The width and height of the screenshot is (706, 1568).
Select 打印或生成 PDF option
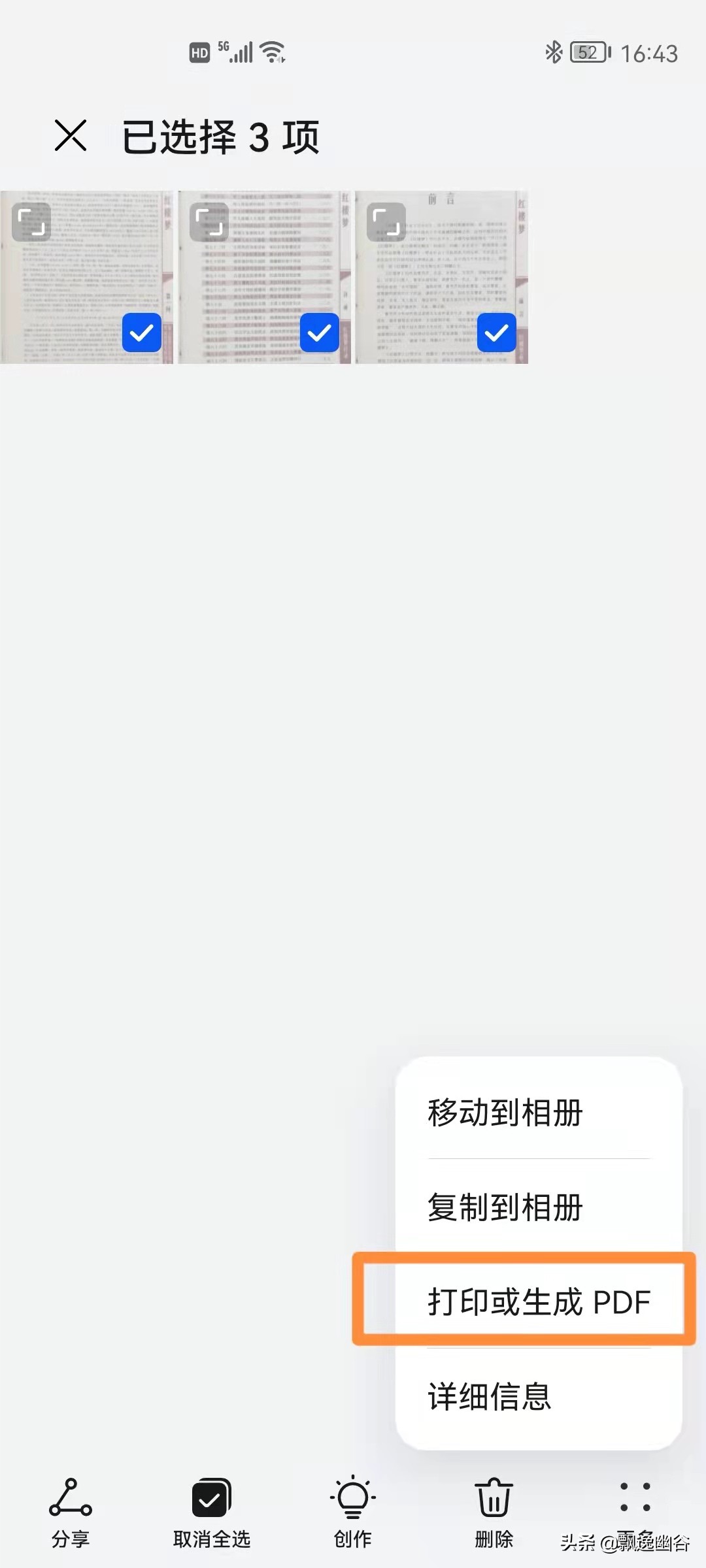click(537, 1301)
